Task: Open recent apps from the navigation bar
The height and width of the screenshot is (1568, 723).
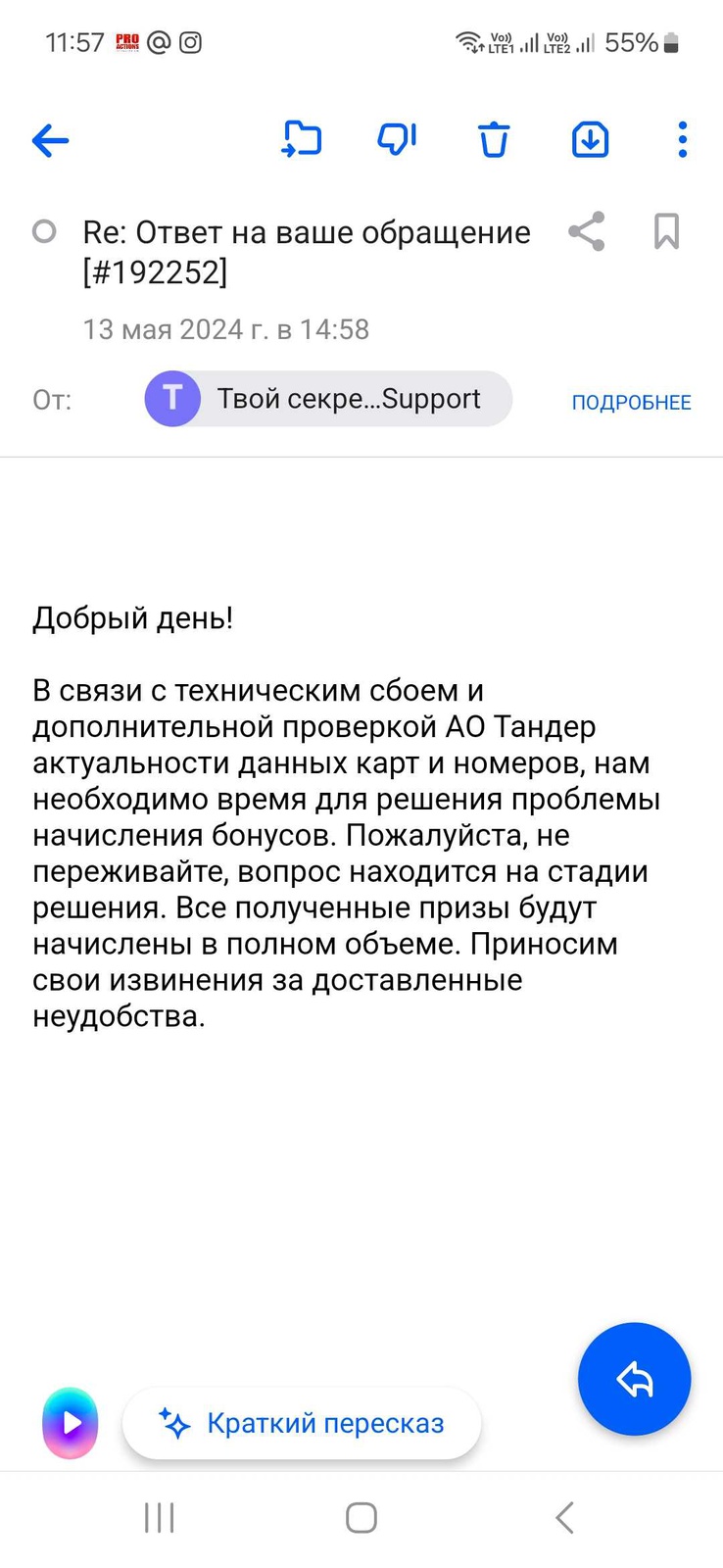Action: [160, 1518]
